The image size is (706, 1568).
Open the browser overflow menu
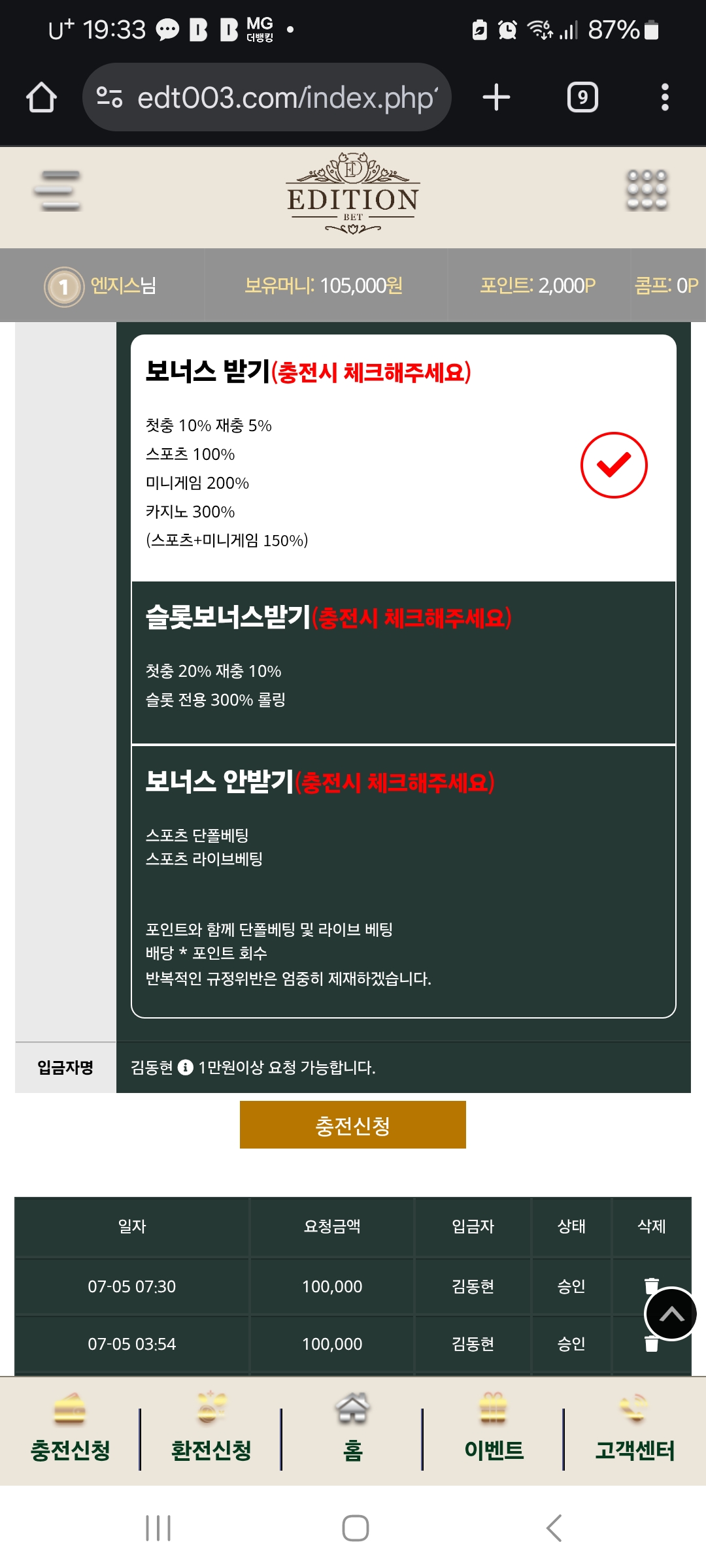(x=665, y=97)
